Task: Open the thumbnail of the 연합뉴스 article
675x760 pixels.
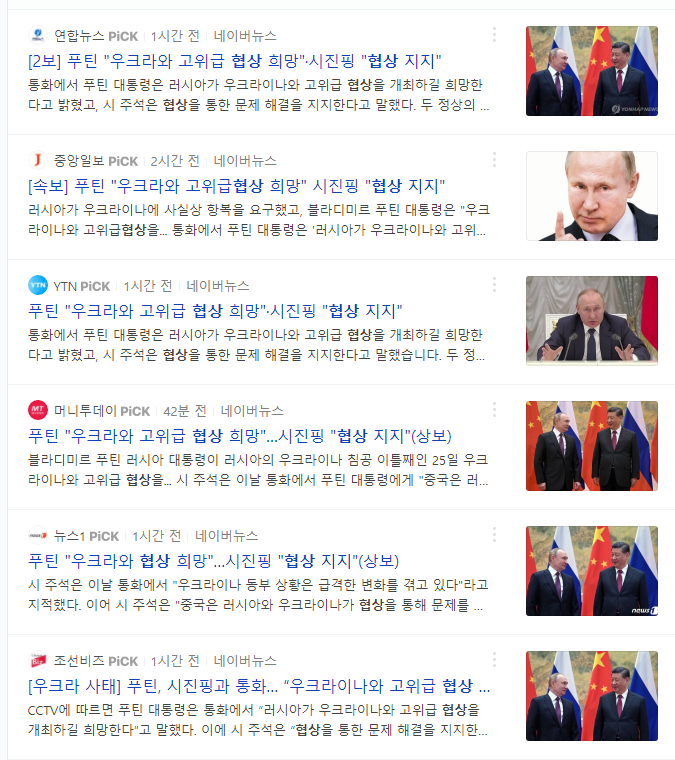Action: (592, 71)
